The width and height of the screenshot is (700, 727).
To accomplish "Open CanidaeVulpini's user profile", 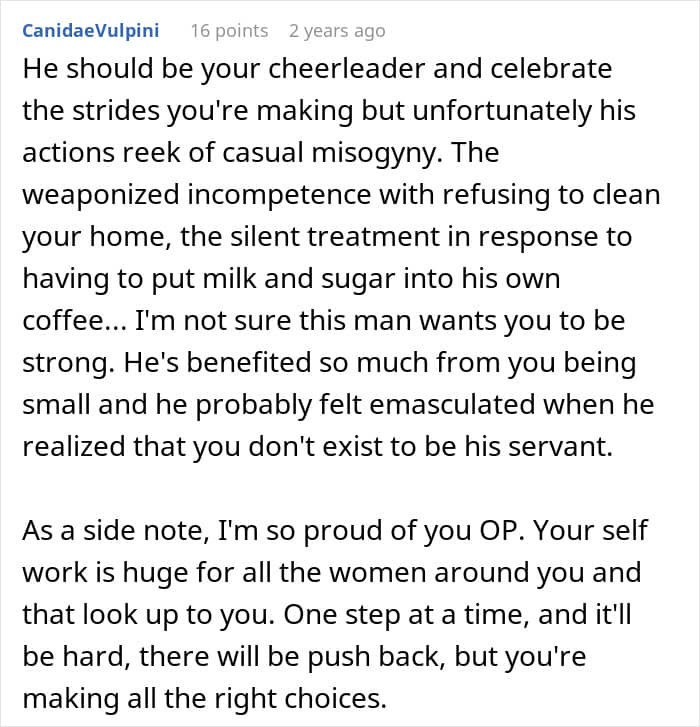I will coord(91,31).
